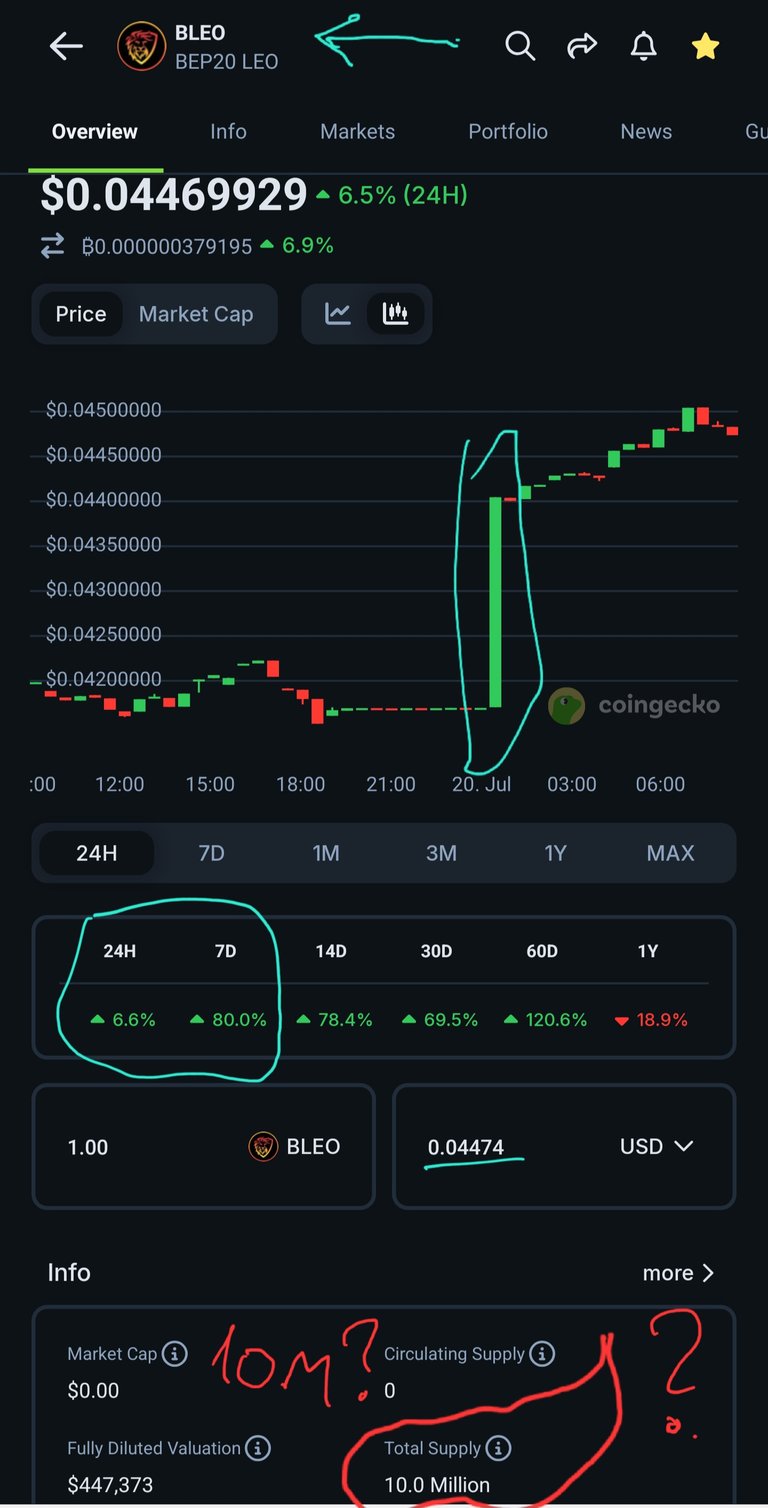Open the USD currency dropdown

click(656, 1146)
